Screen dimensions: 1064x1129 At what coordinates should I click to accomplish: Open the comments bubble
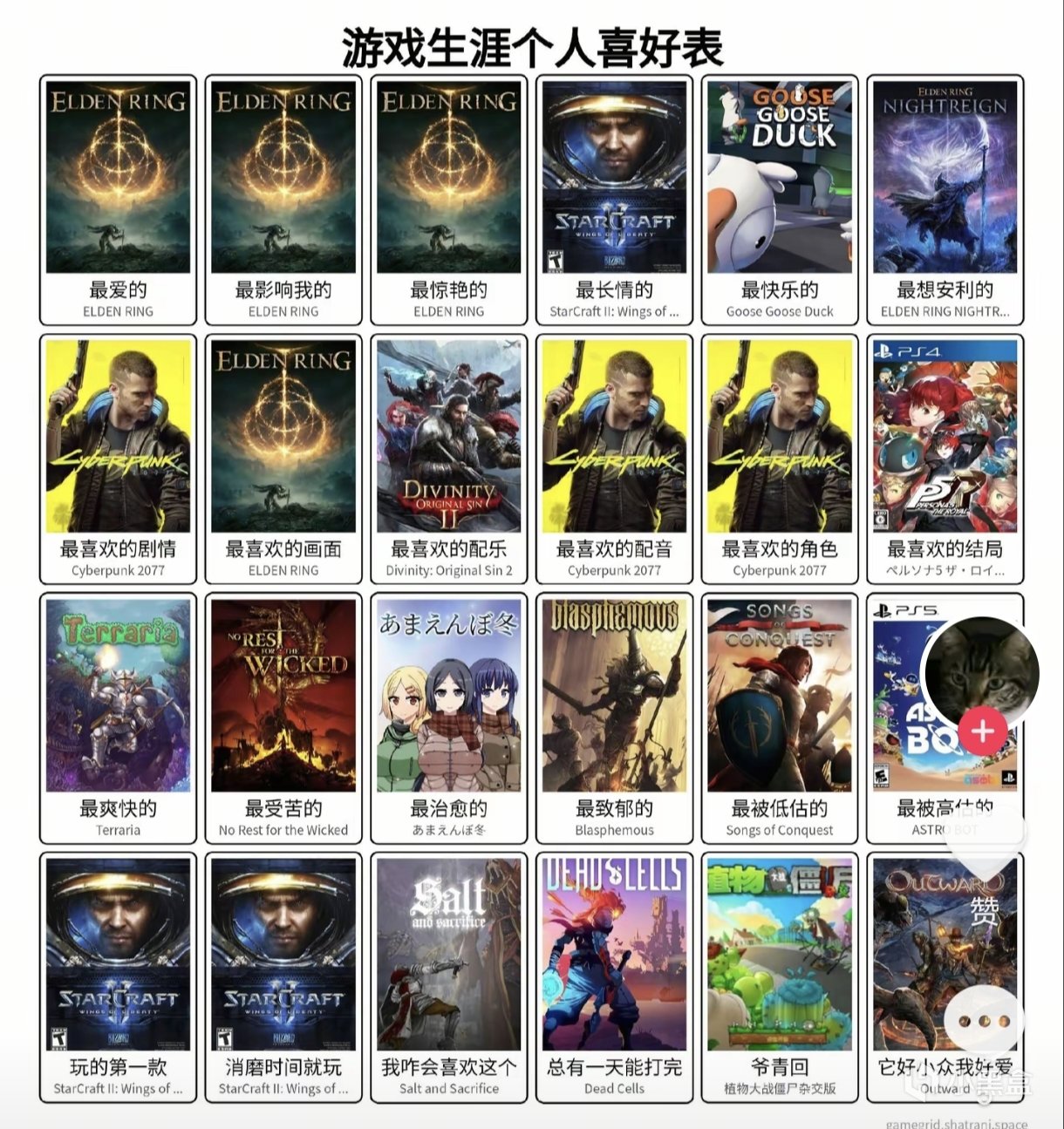tap(983, 1021)
